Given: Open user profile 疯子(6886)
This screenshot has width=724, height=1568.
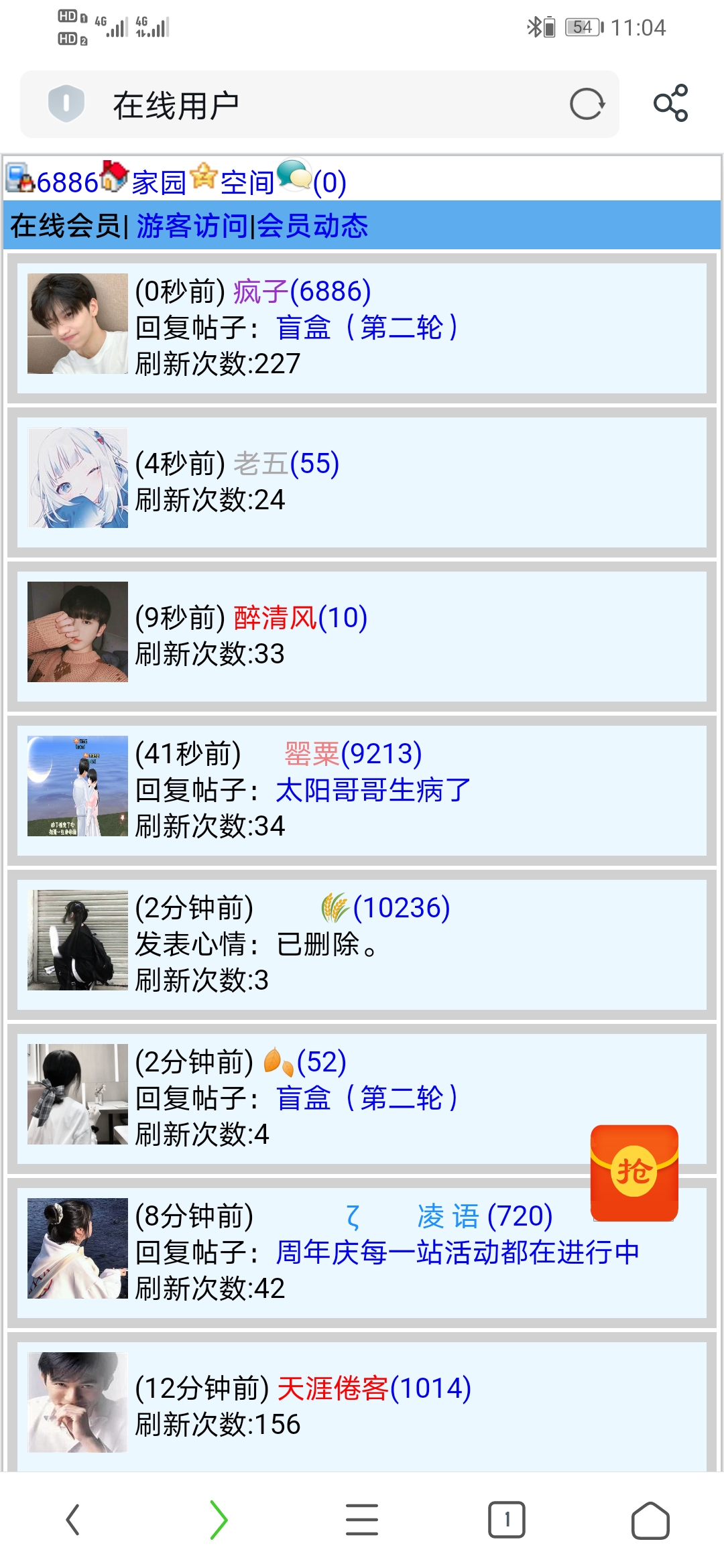Looking at the screenshot, I should (x=302, y=291).
